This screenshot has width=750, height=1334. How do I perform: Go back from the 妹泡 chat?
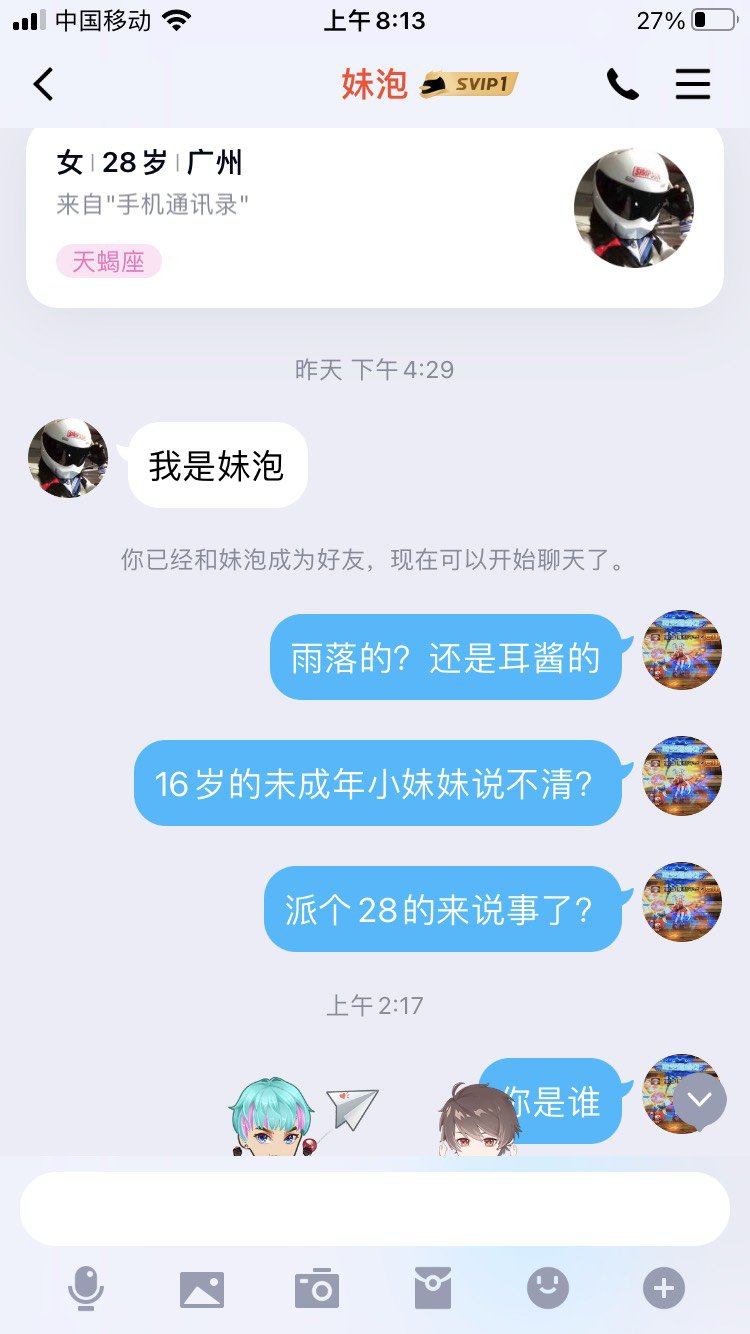(43, 84)
